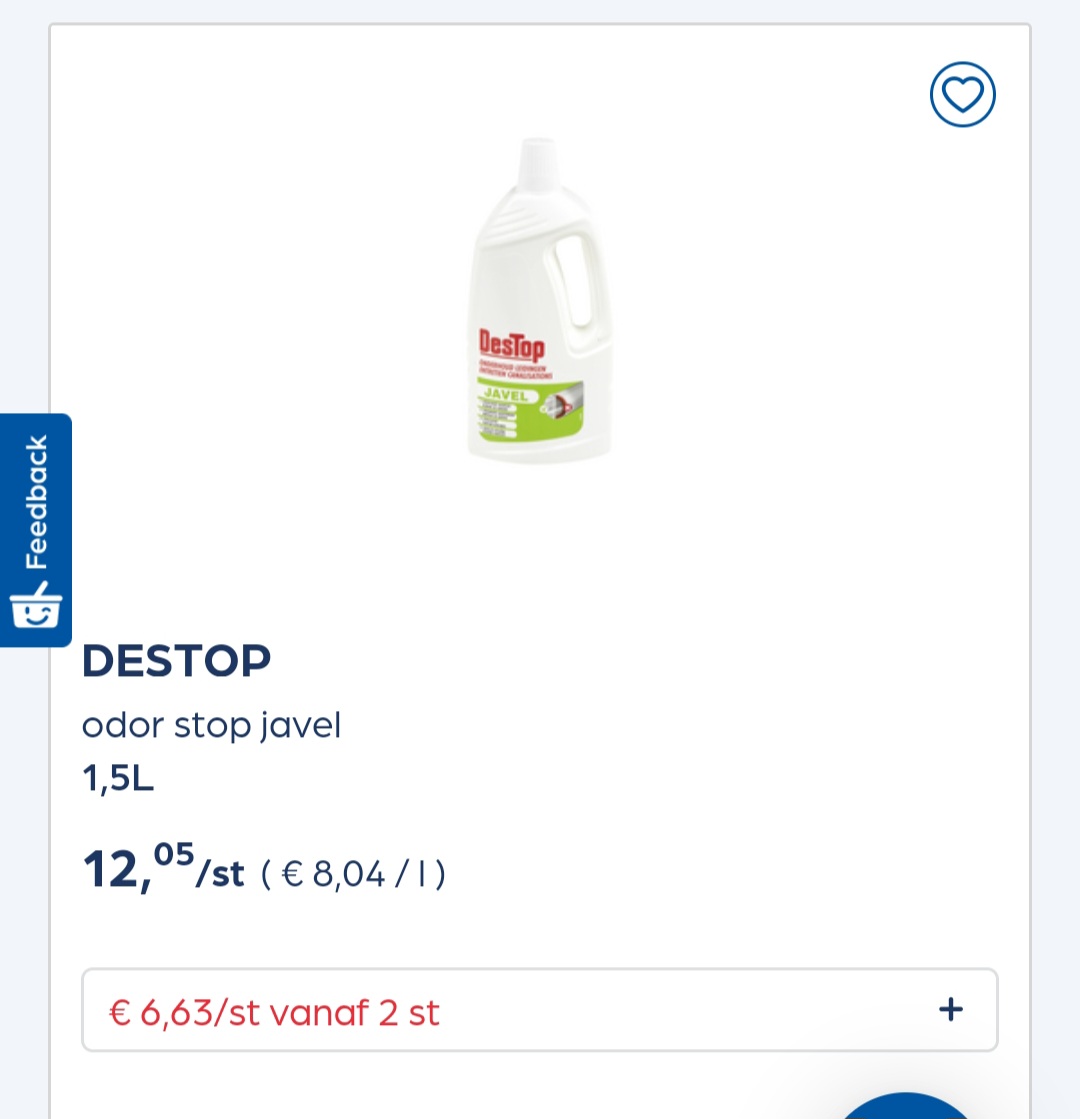Viewport: 1080px width, 1119px height.
Task: Click the plus icon to add product
Action: point(950,1010)
